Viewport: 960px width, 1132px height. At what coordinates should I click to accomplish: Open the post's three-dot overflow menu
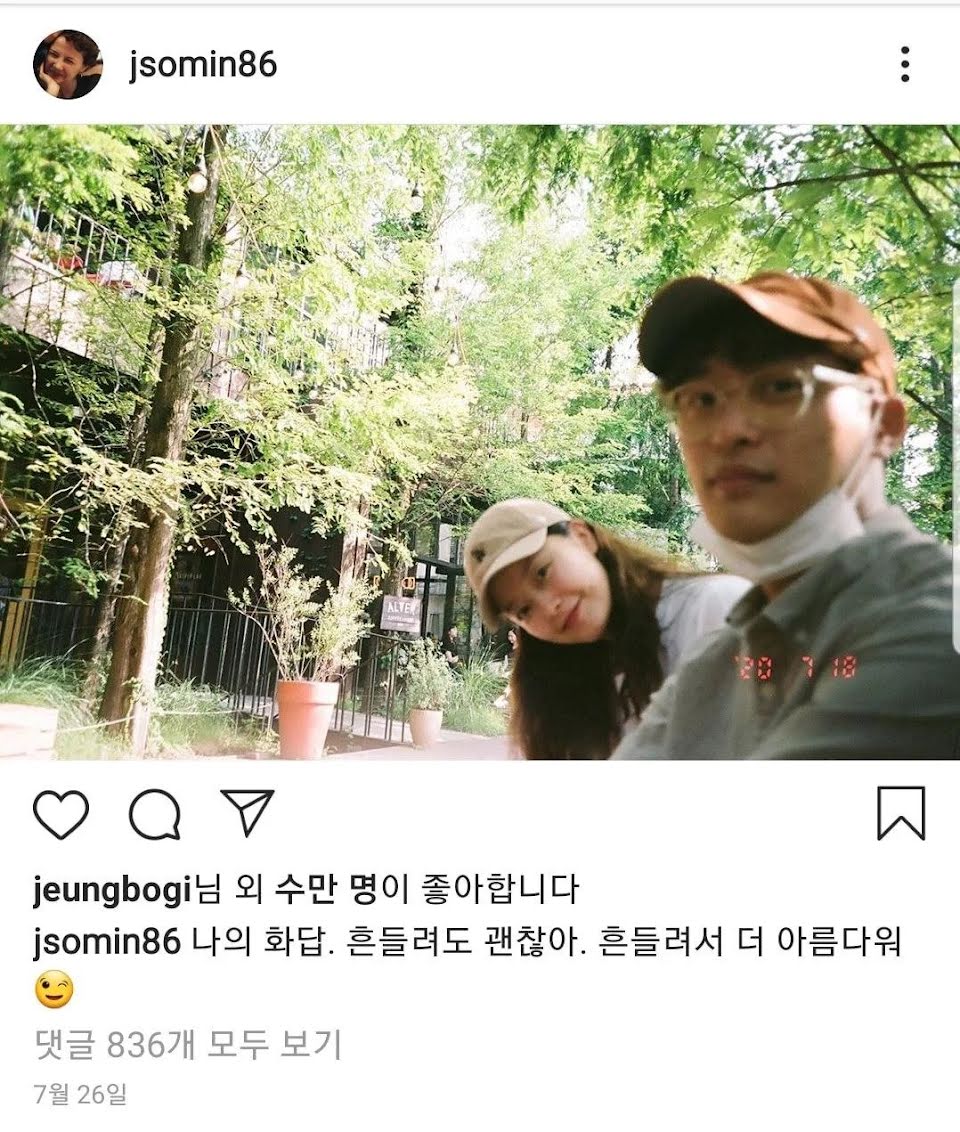pos(904,65)
